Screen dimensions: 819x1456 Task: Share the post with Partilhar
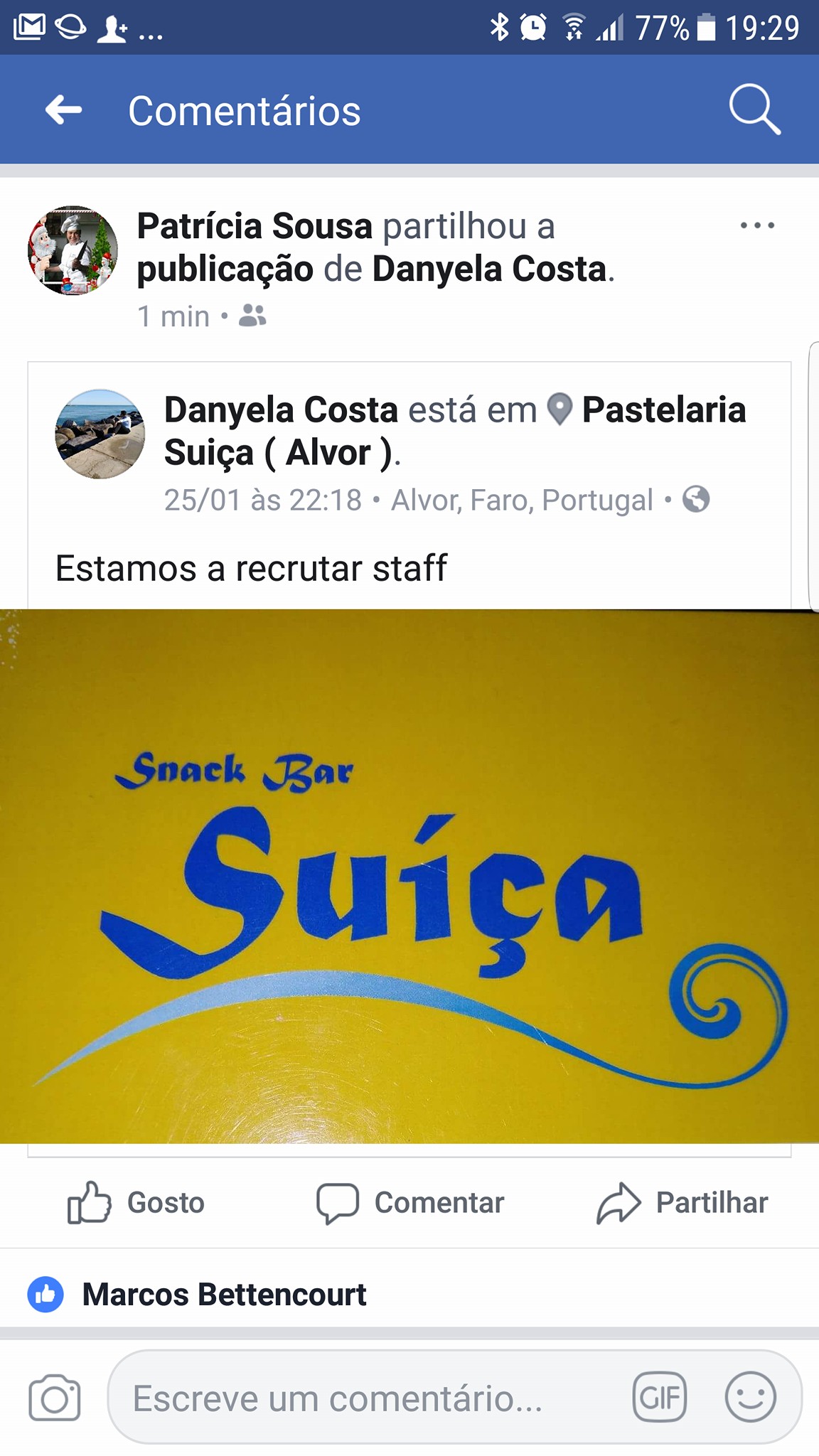[x=682, y=1203]
